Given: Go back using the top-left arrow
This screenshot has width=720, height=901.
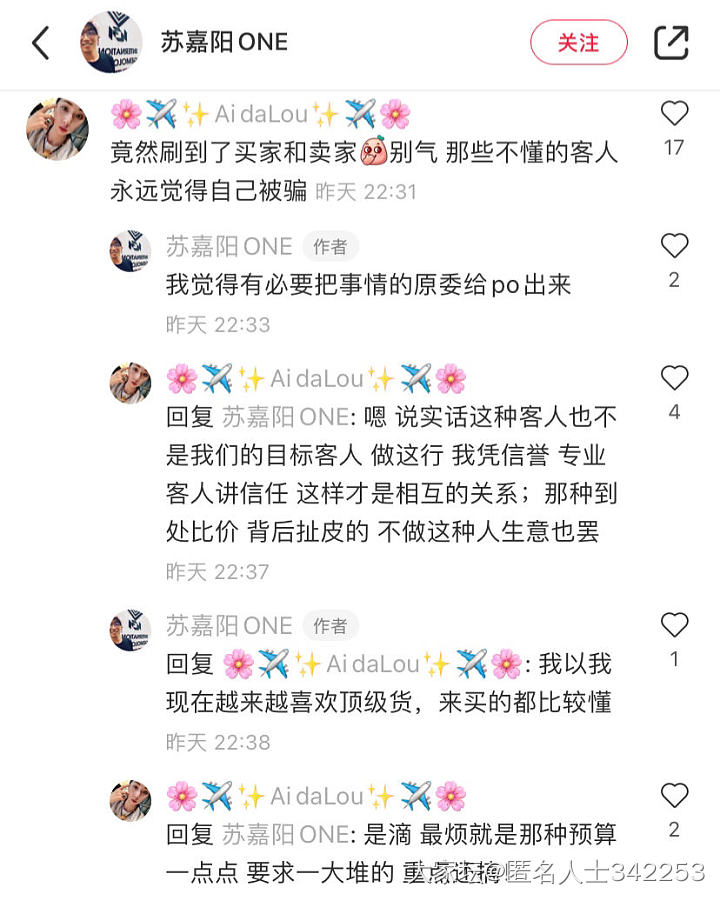Looking at the screenshot, I should click(41, 43).
